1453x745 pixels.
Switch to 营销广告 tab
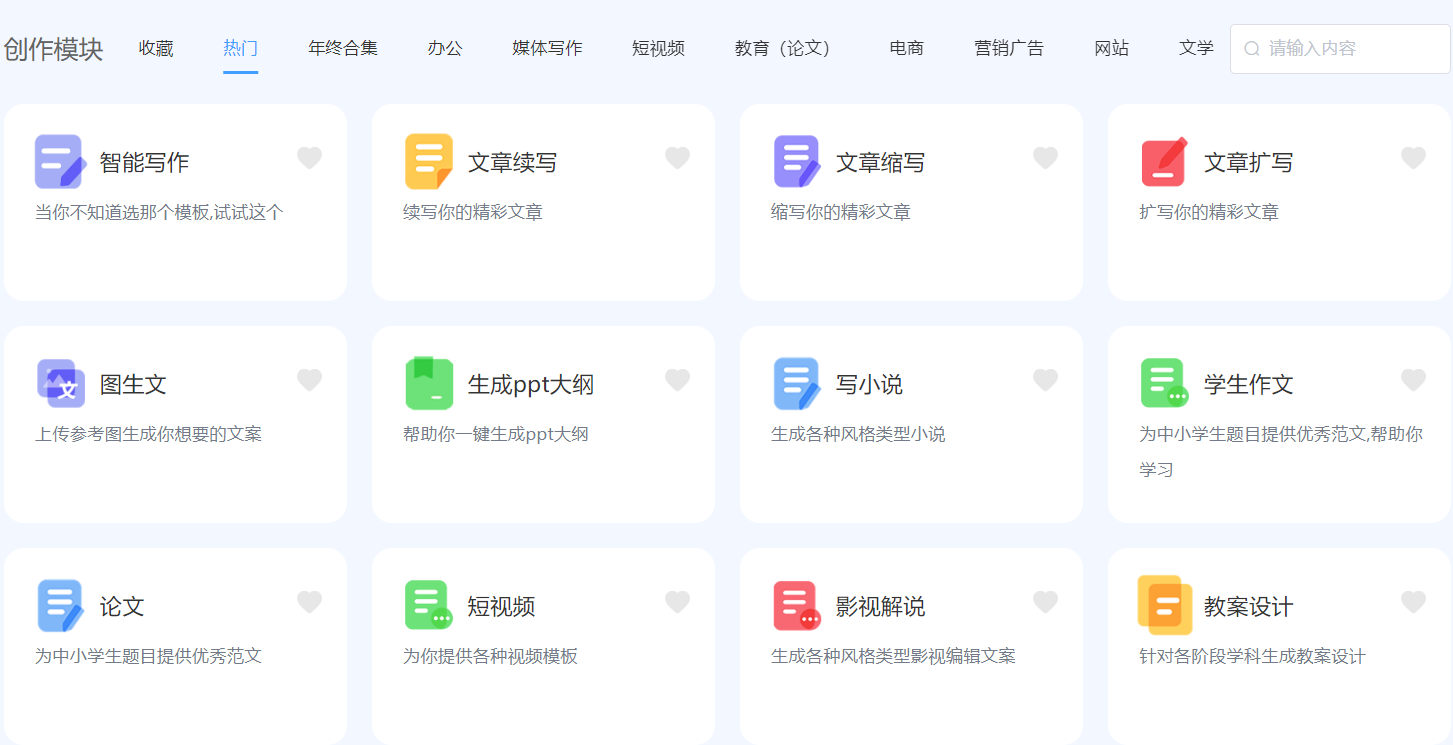click(x=1009, y=48)
